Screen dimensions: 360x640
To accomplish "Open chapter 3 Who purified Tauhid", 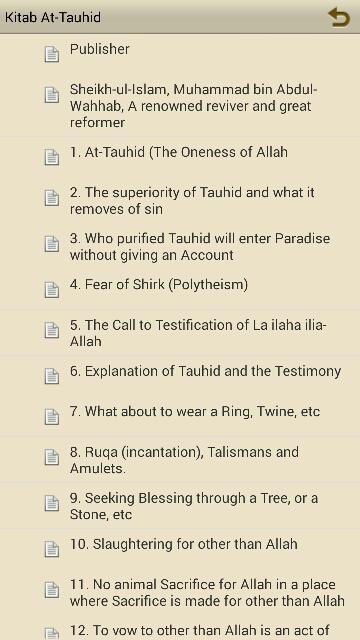I will tap(180, 246).
